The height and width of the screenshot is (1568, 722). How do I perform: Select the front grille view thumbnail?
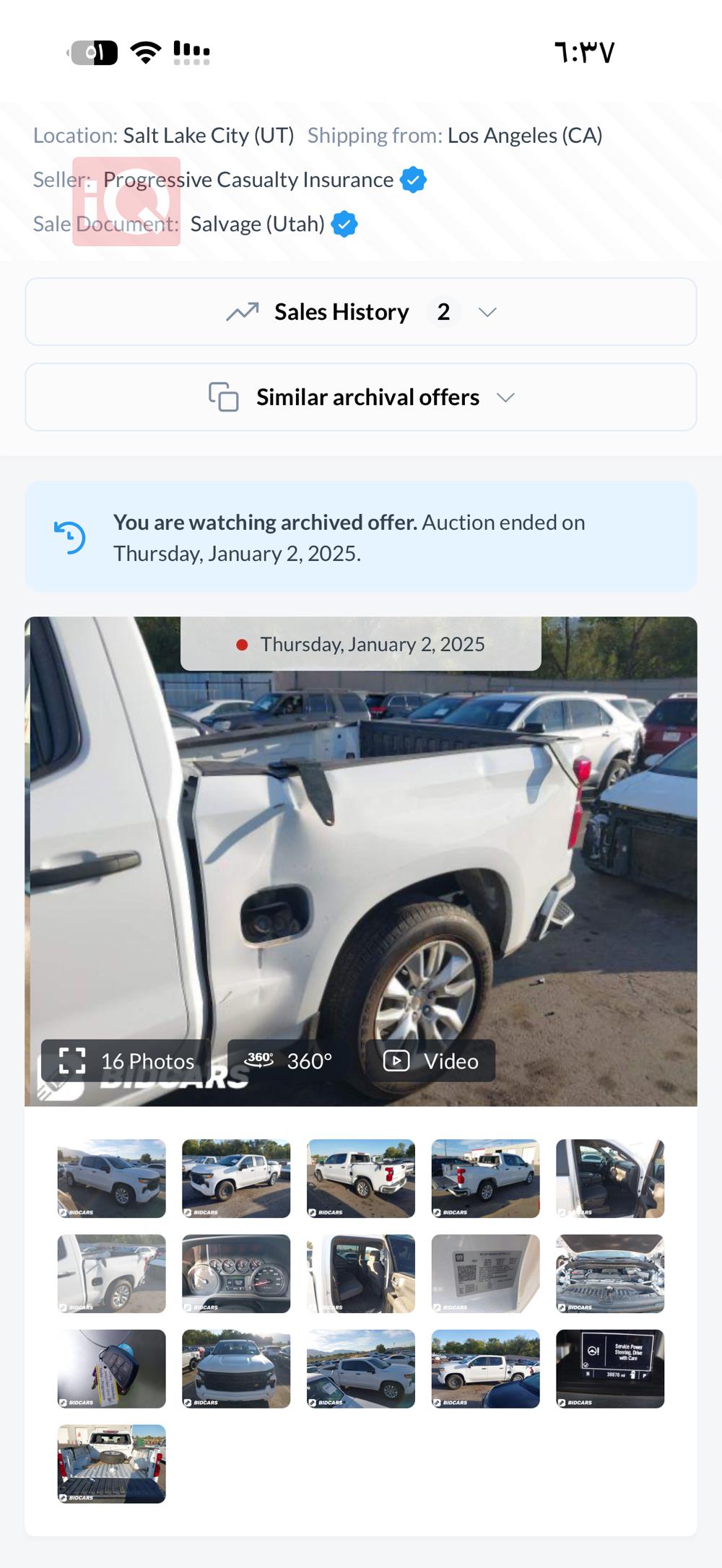[236, 1369]
